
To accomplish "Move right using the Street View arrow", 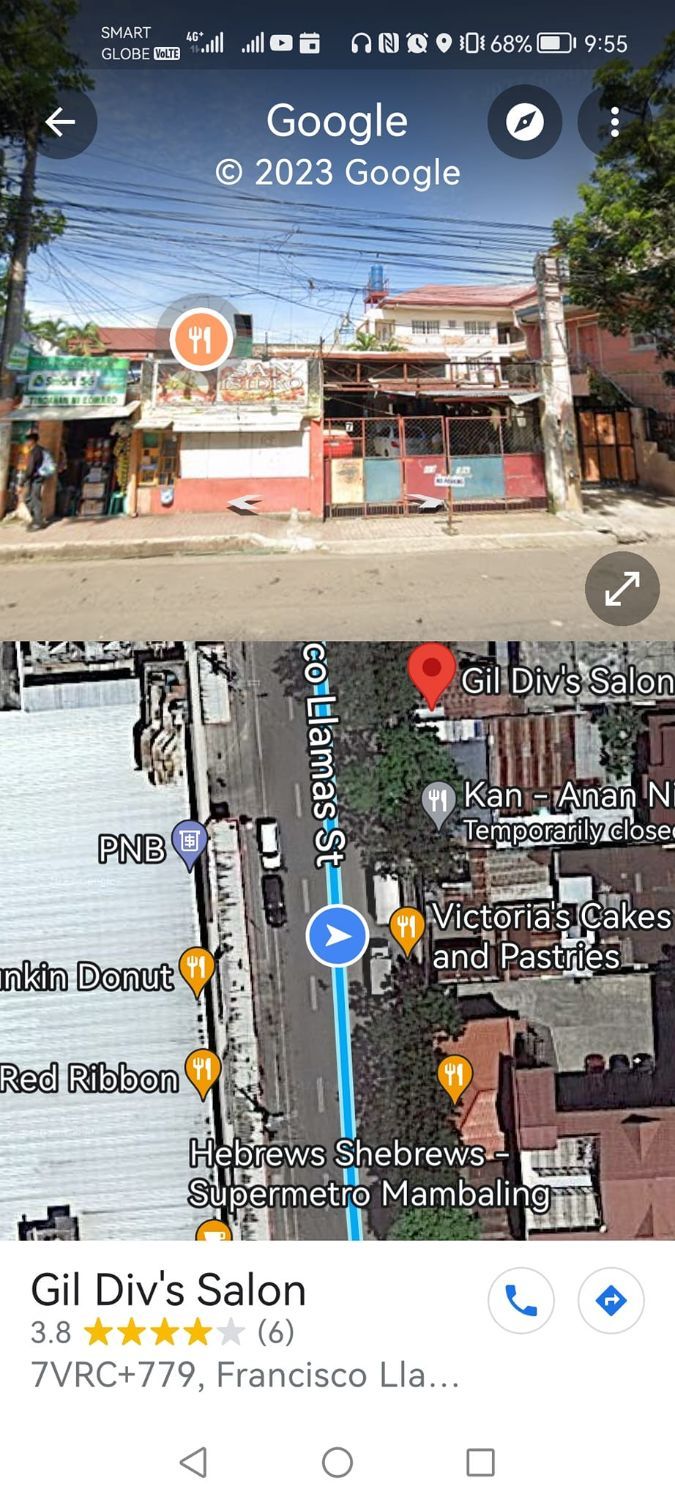I will (x=425, y=501).
